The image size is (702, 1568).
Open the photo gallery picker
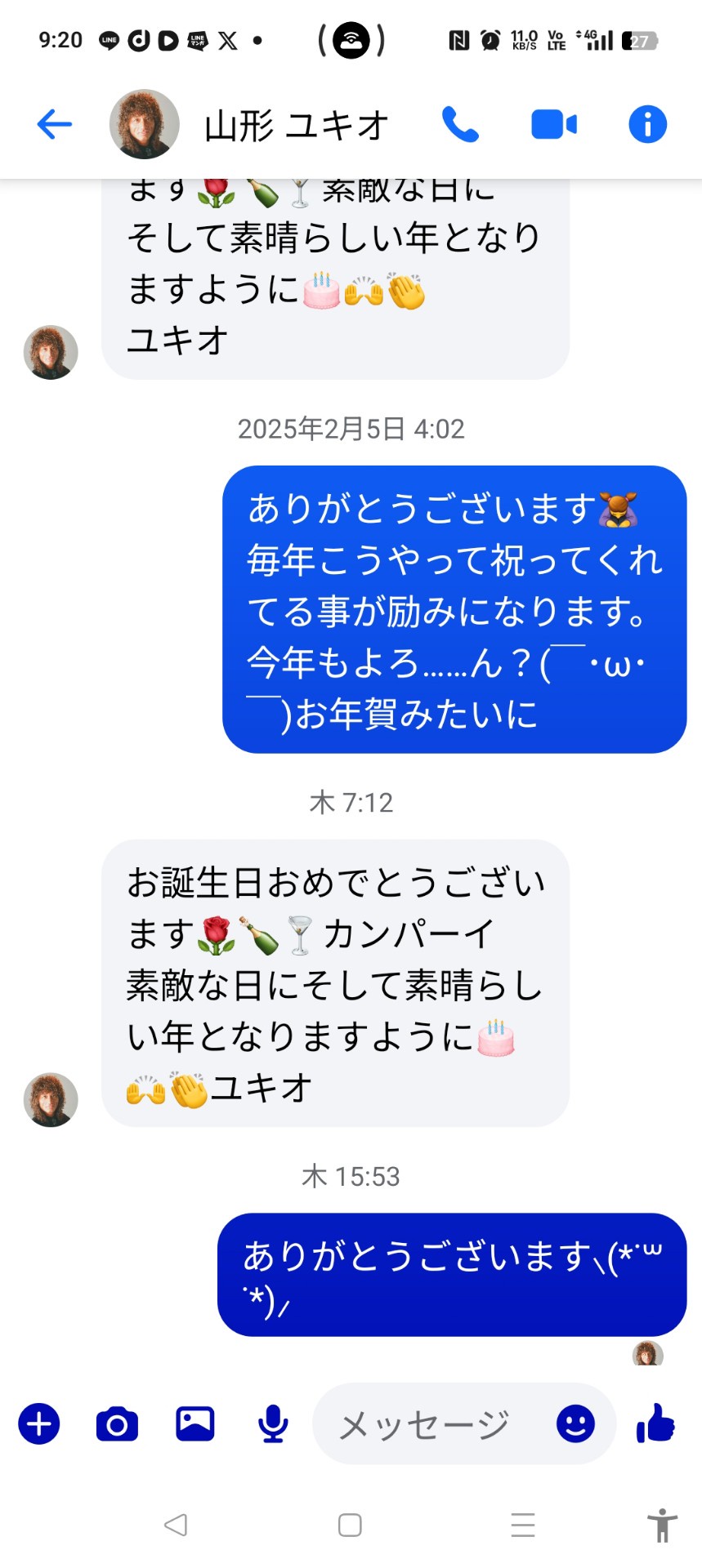pyautogui.click(x=195, y=1424)
